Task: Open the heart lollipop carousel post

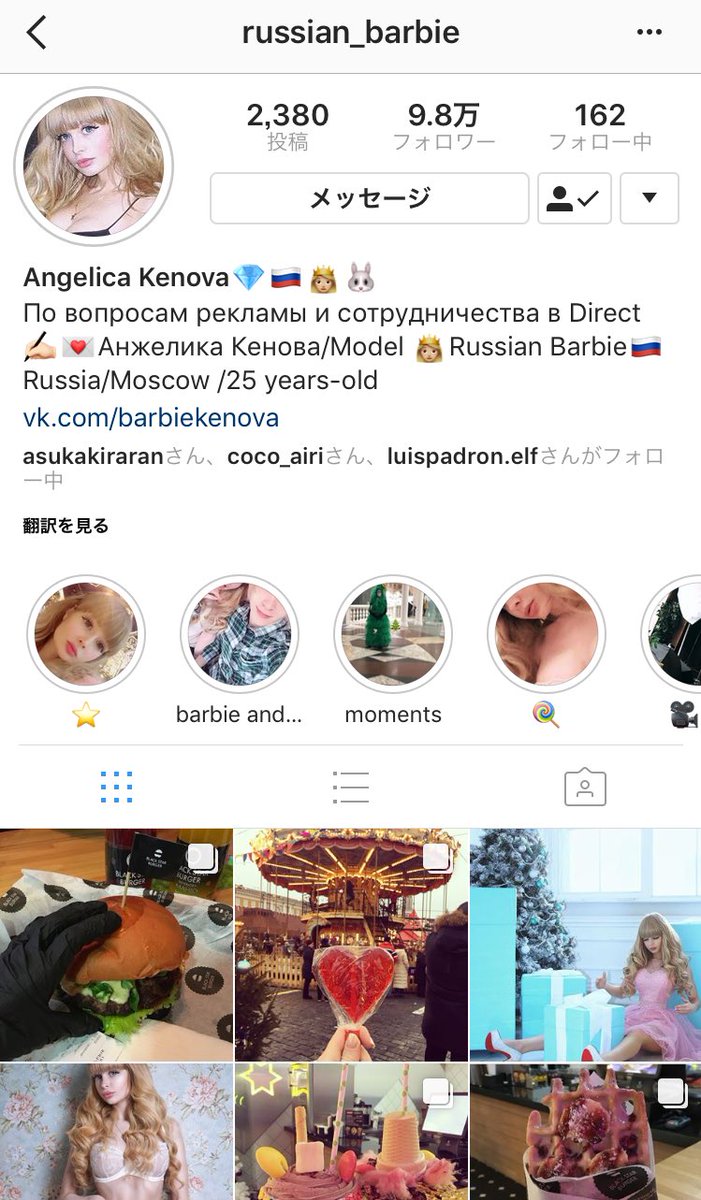Action: [351, 944]
